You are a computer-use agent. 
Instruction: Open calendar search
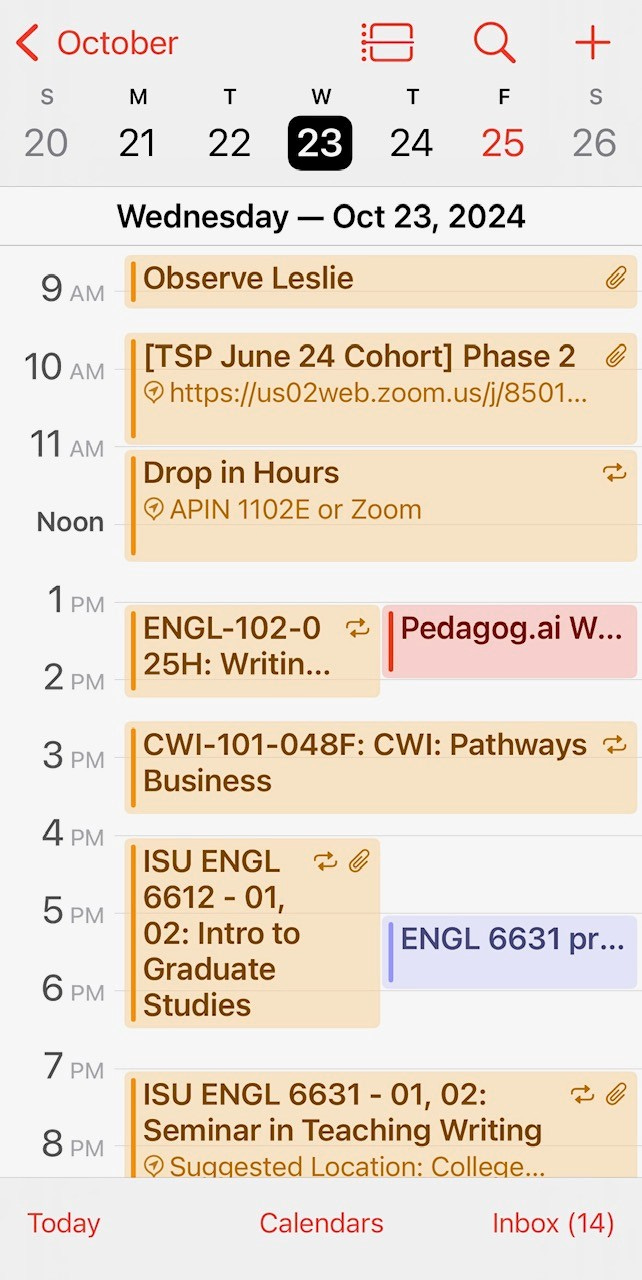(x=494, y=43)
